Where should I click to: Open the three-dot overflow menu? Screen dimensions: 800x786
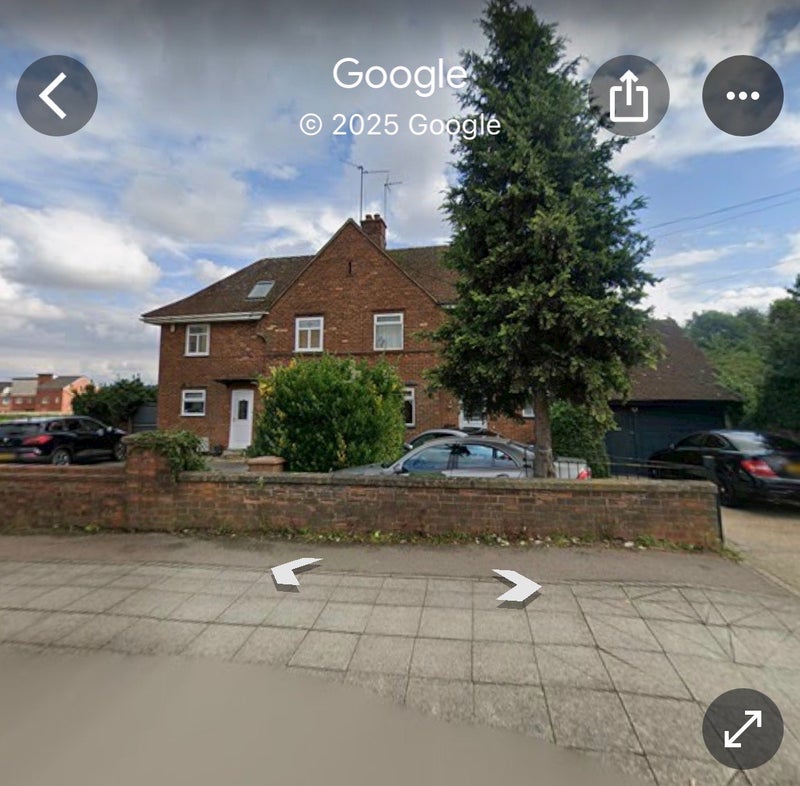coord(742,96)
